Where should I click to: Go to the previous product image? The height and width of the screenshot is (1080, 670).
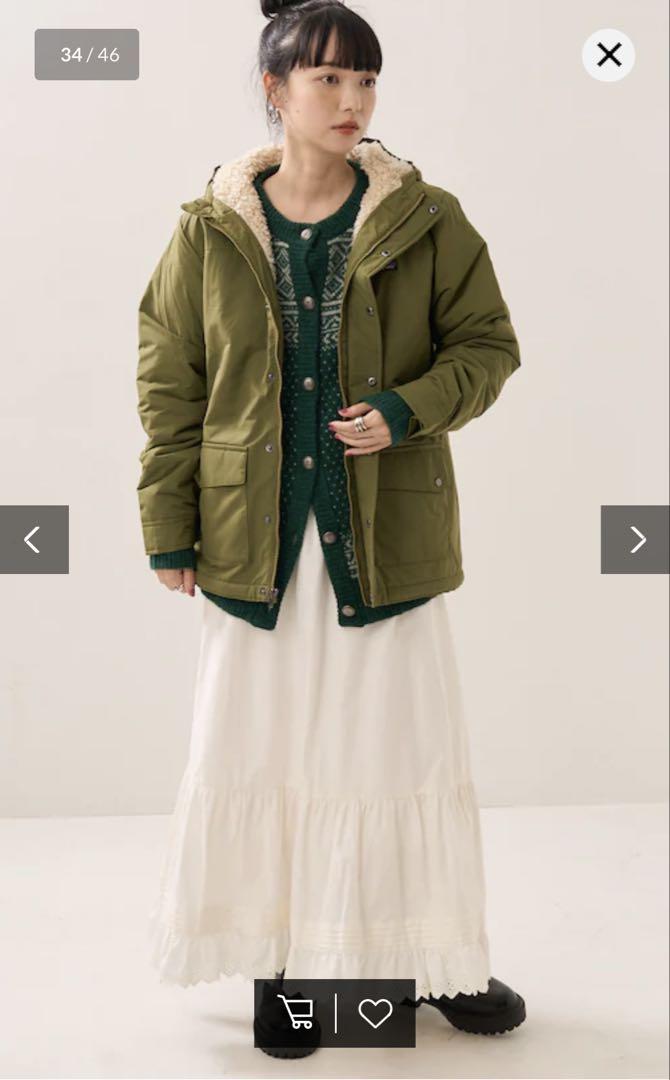(34, 539)
